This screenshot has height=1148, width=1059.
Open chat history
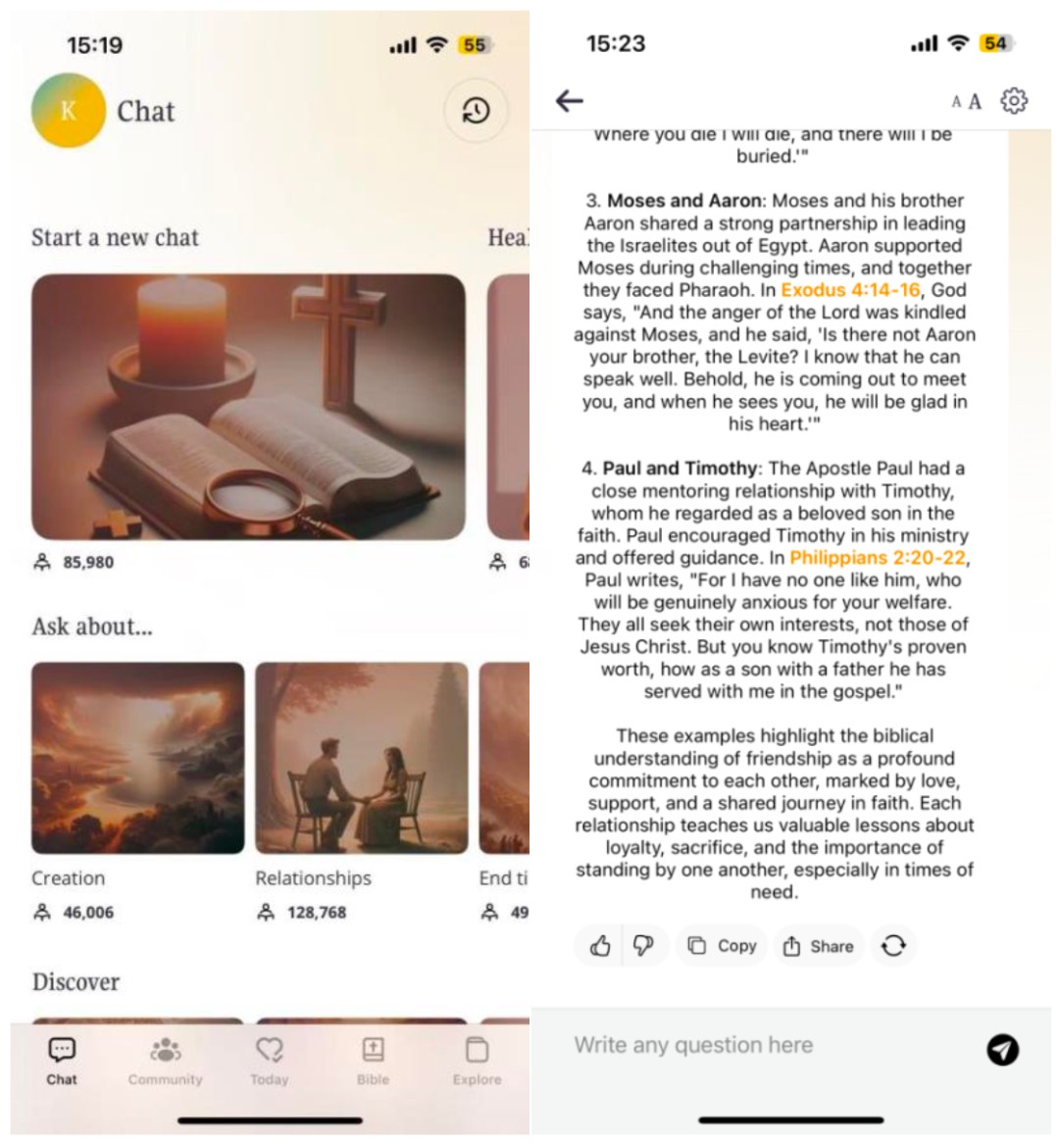pyautogui.click(x=476, y=111)
